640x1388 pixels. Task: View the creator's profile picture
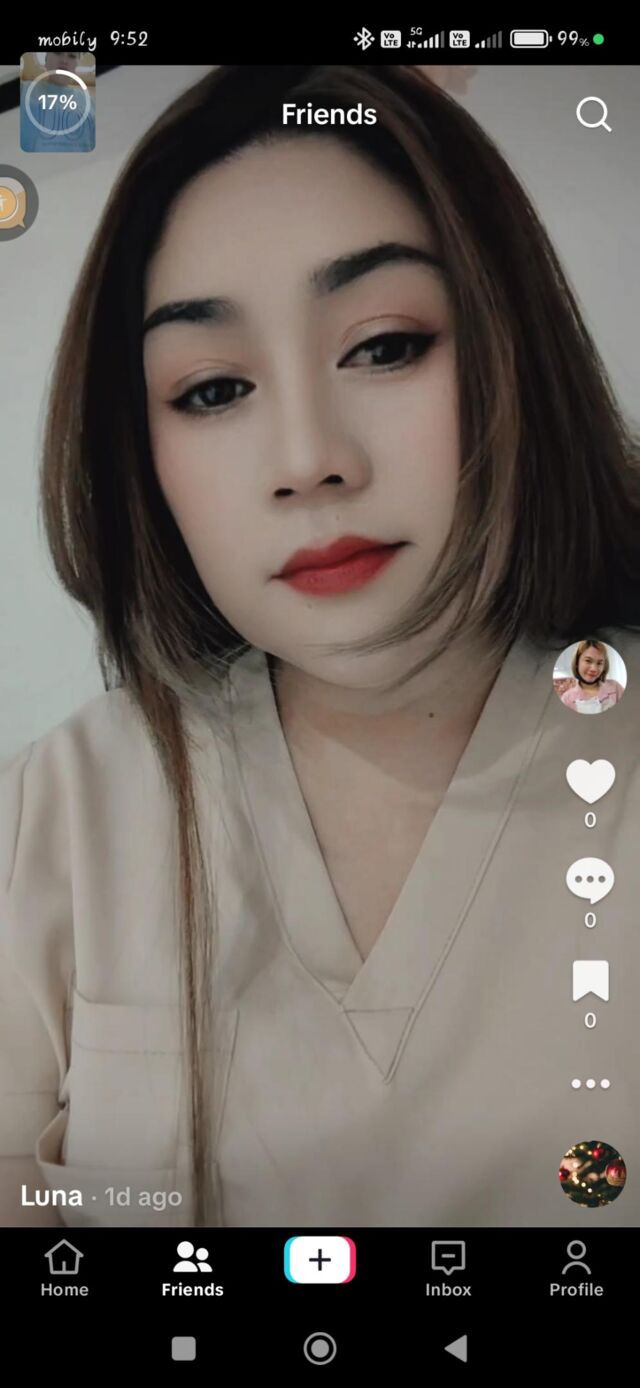coord(590,677)
